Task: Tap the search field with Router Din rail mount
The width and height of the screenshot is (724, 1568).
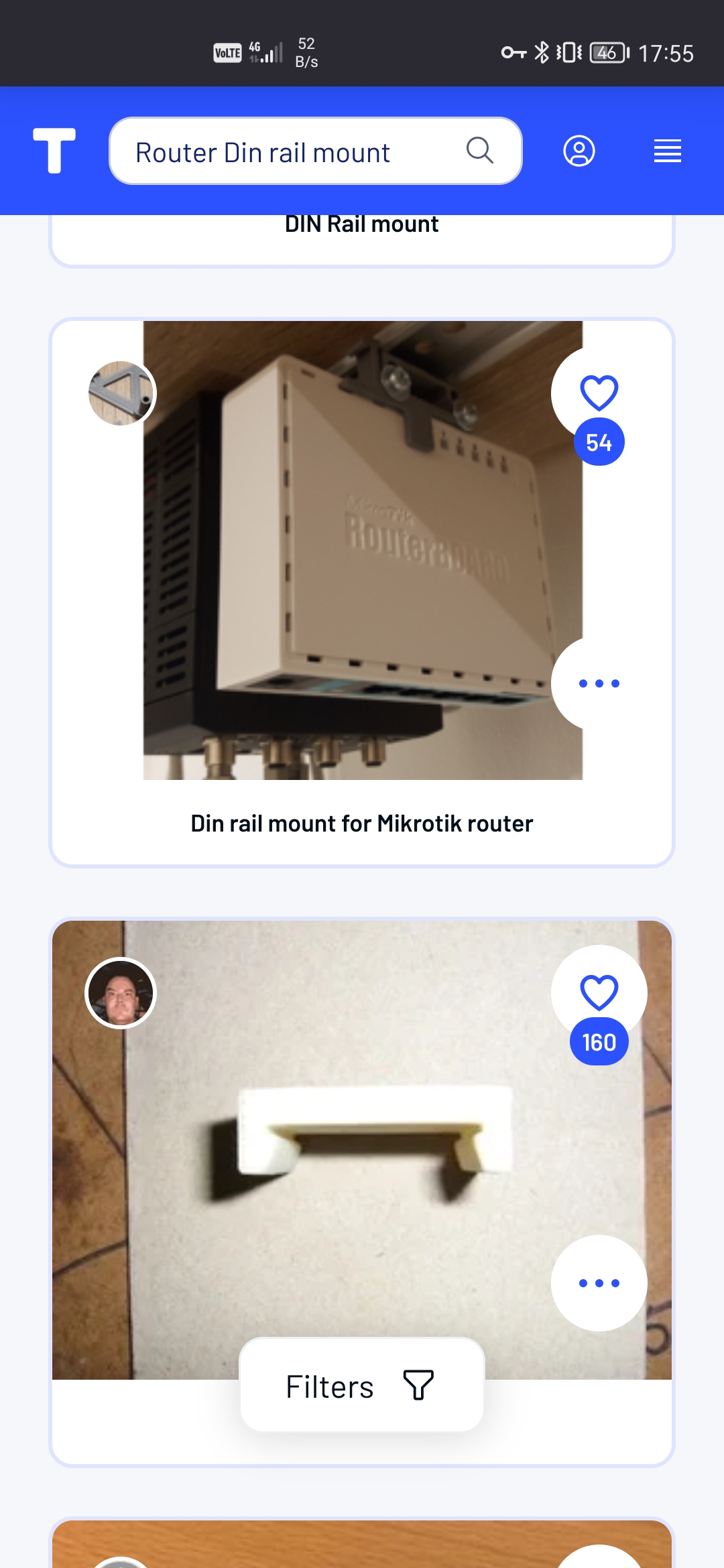Action: [x=315, y=151]
